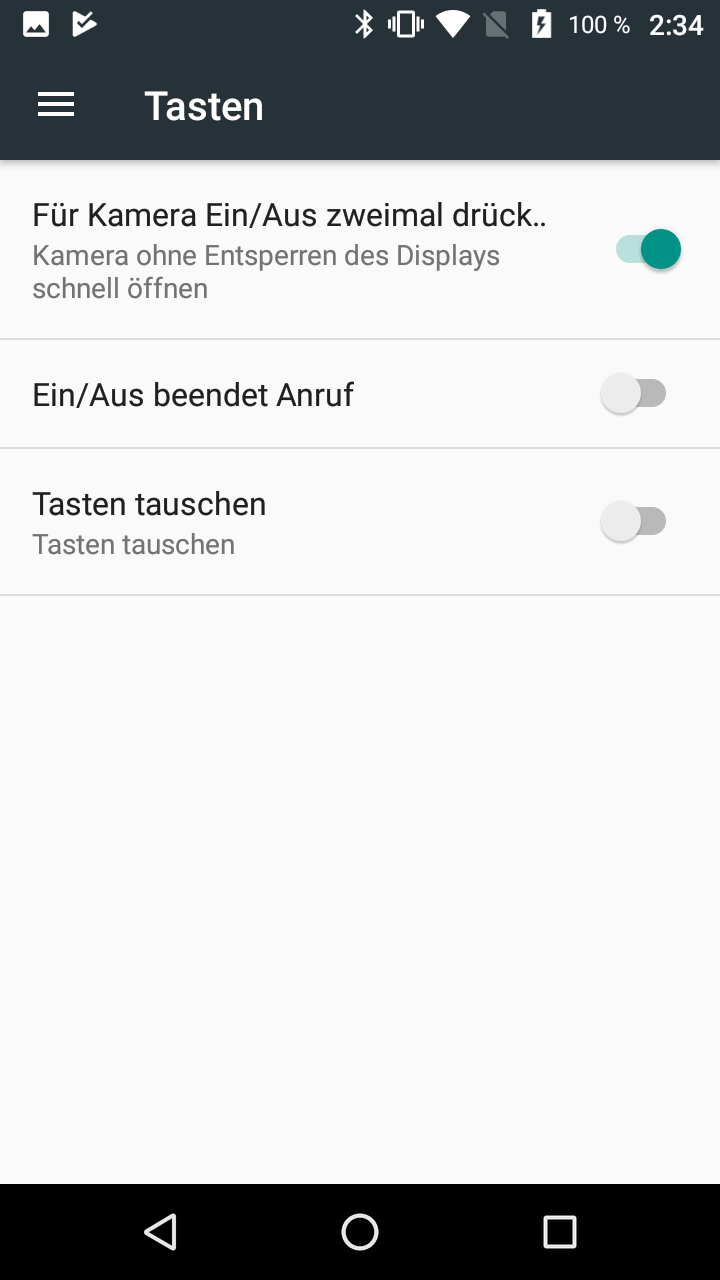Go to the home screen
Viewport: 720px width, 1280px height.
coord(360,1232)
